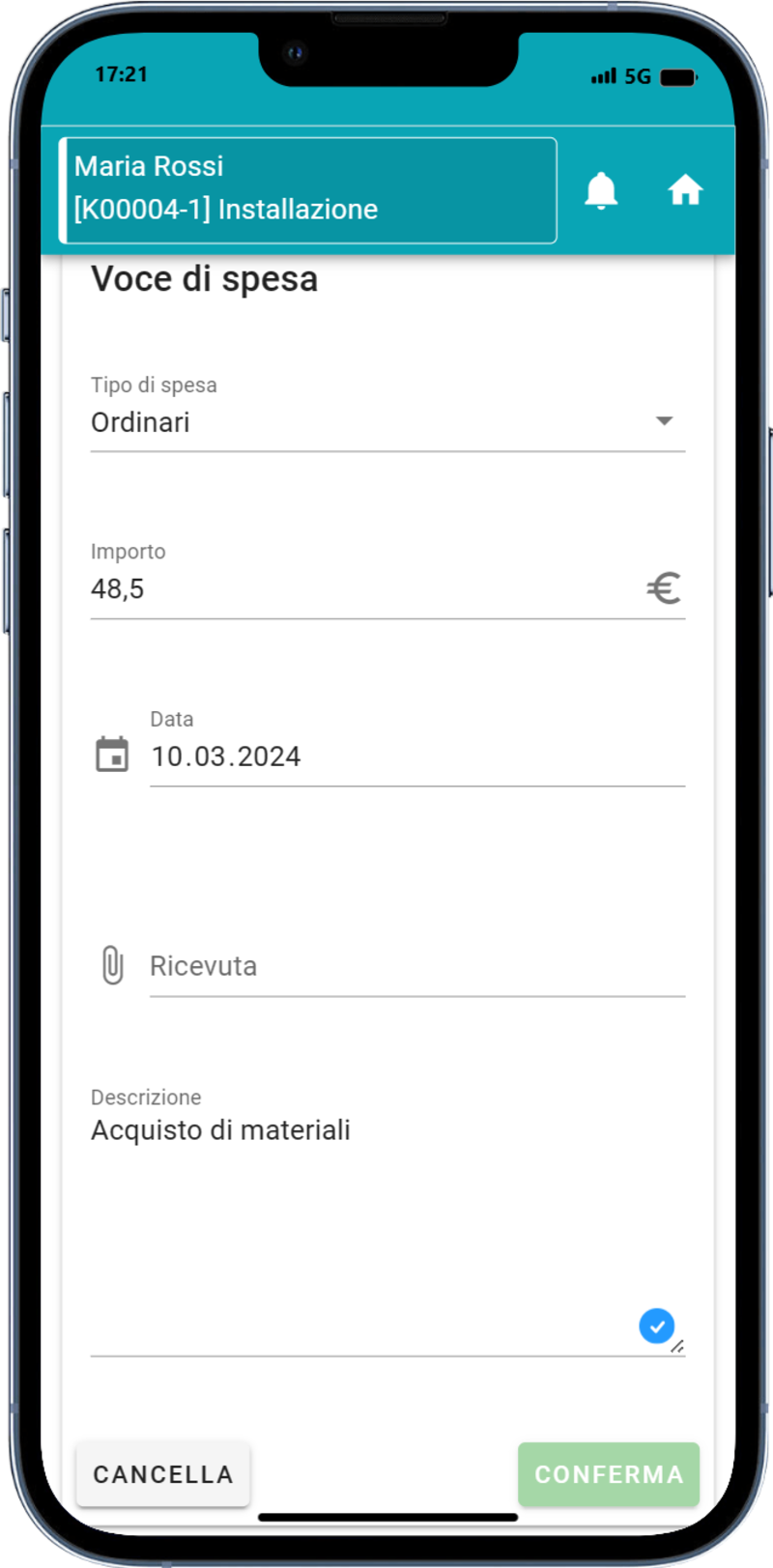Open the notifications bell

[601, 190]
